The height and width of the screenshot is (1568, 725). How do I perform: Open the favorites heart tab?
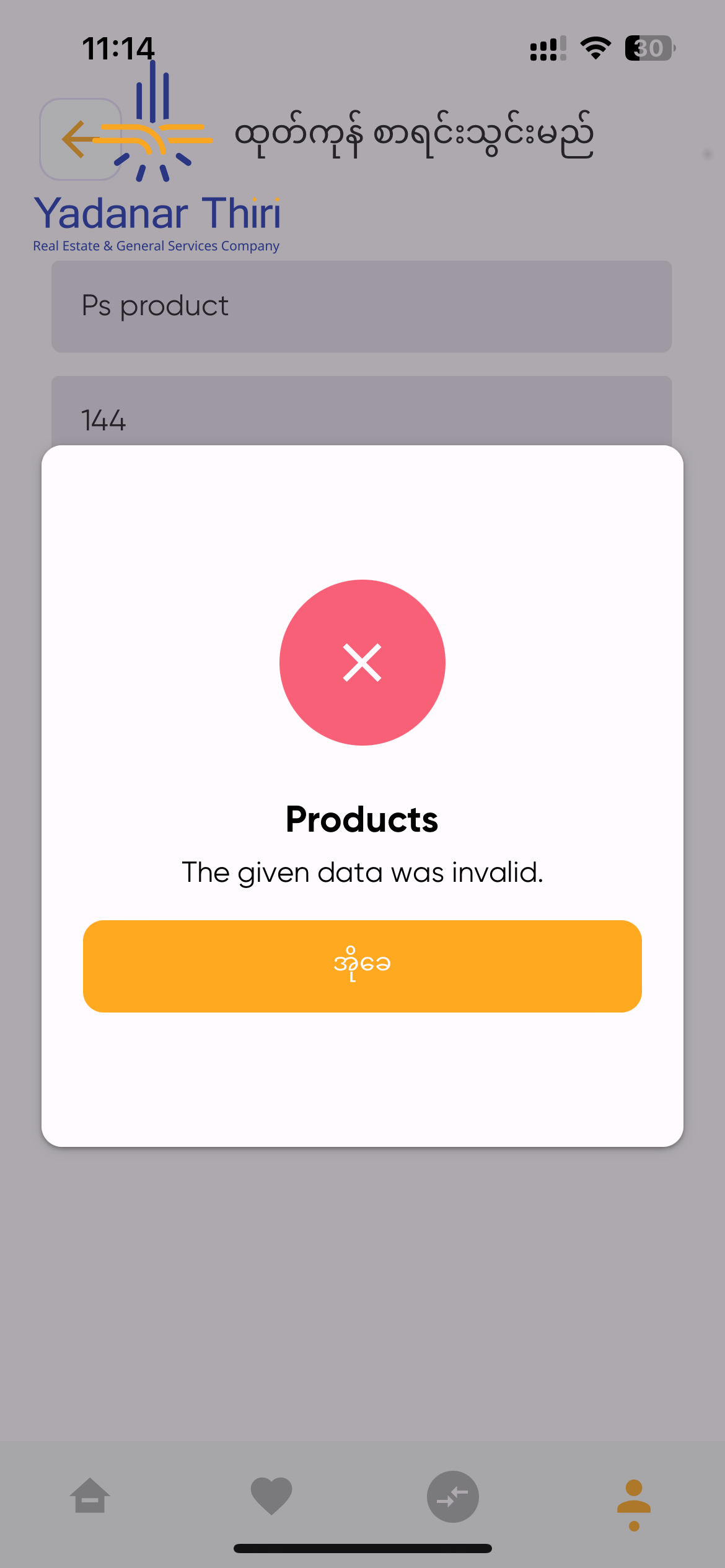pyautogui.click(x=271, y=1496)
